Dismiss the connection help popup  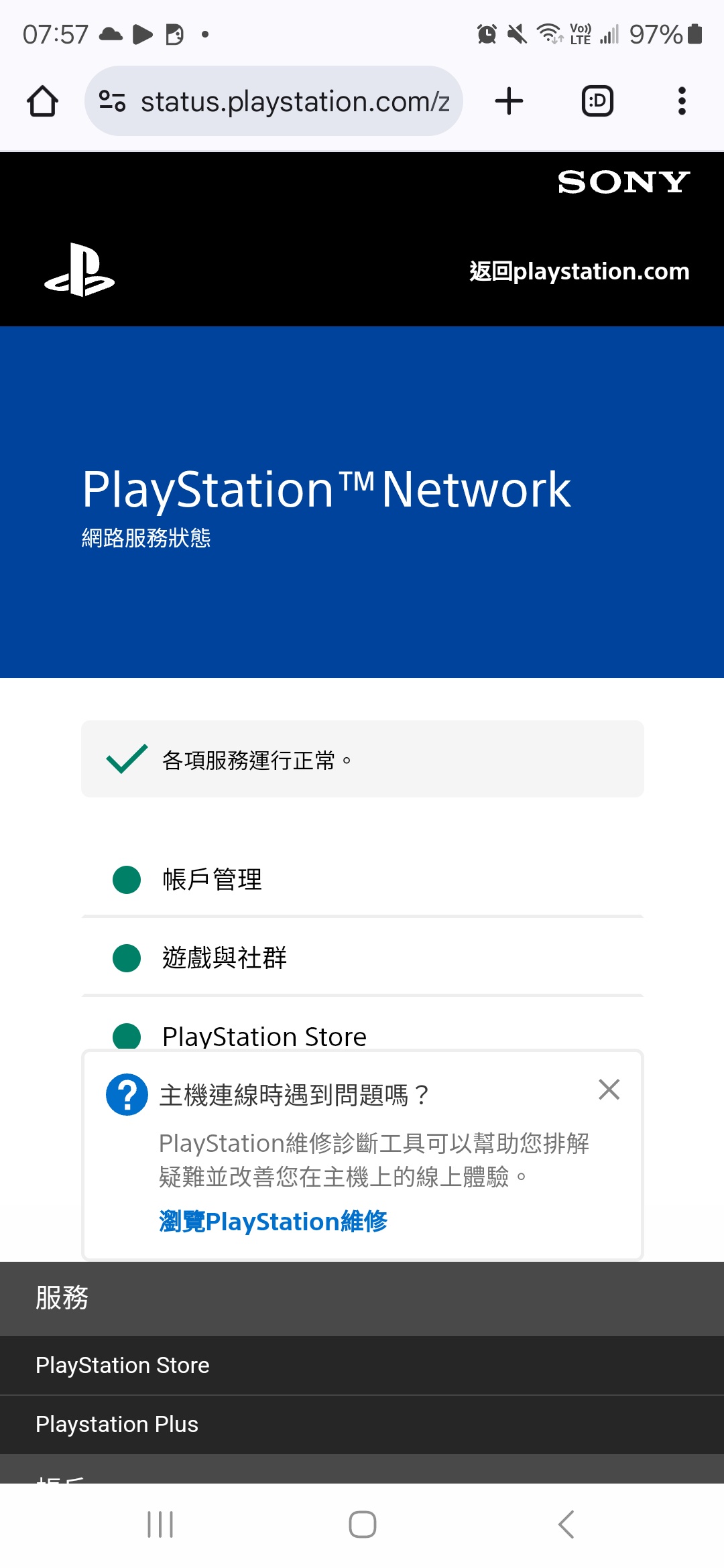click(x=609, y=1090)
